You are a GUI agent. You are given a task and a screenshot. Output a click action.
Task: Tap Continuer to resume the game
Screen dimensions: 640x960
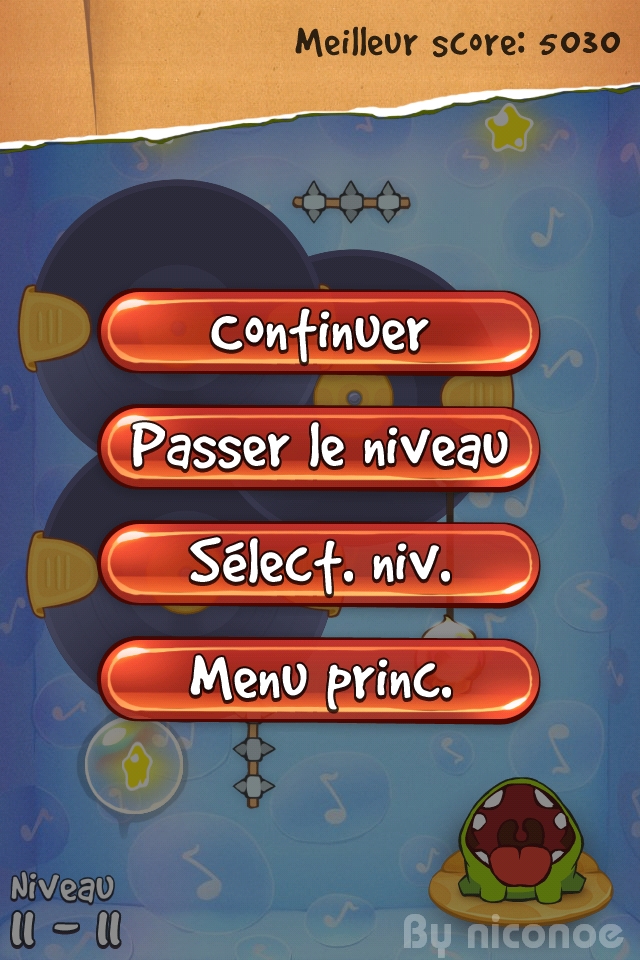(x=319, y=332)
